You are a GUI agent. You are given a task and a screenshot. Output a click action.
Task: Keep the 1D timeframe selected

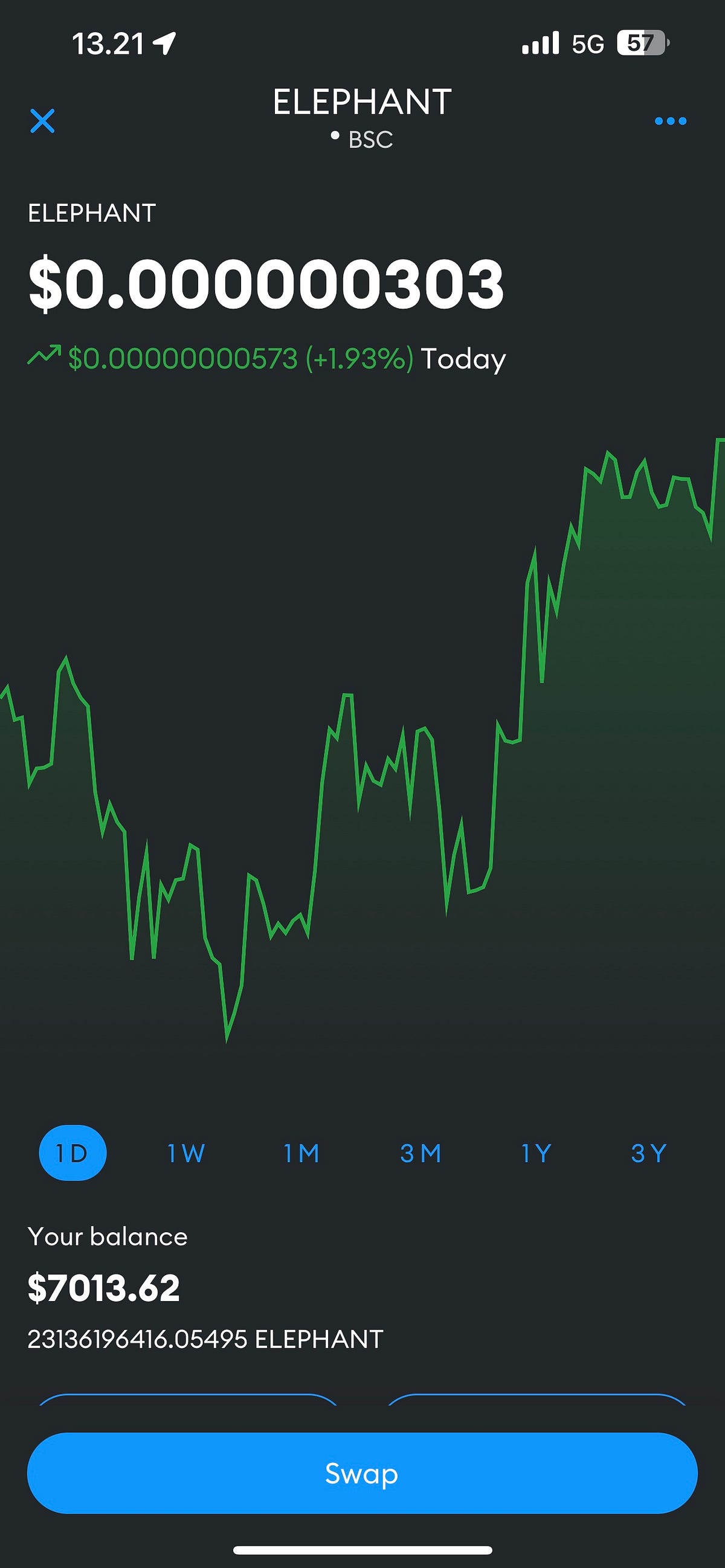(x=72, y=1152)
